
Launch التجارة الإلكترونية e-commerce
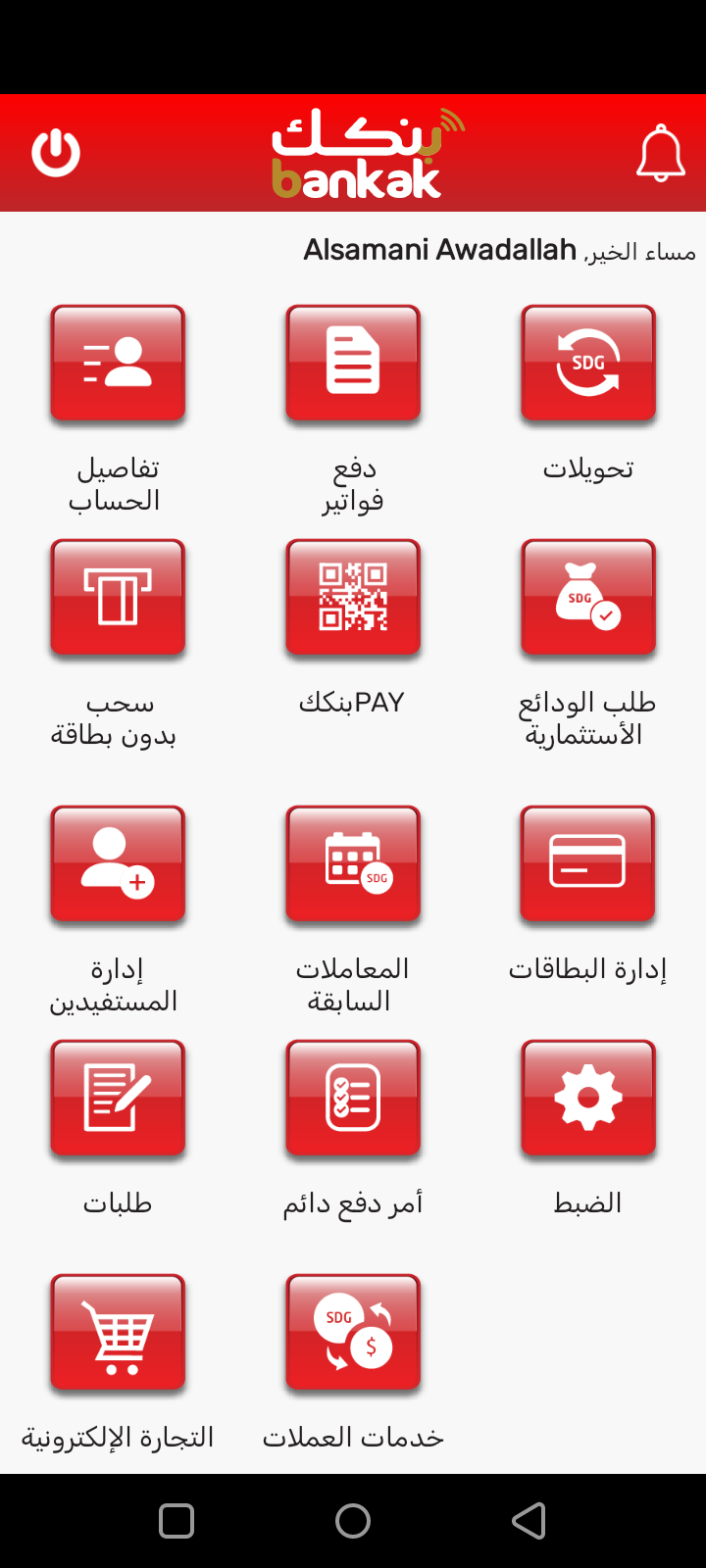[x=118, y=1332]
